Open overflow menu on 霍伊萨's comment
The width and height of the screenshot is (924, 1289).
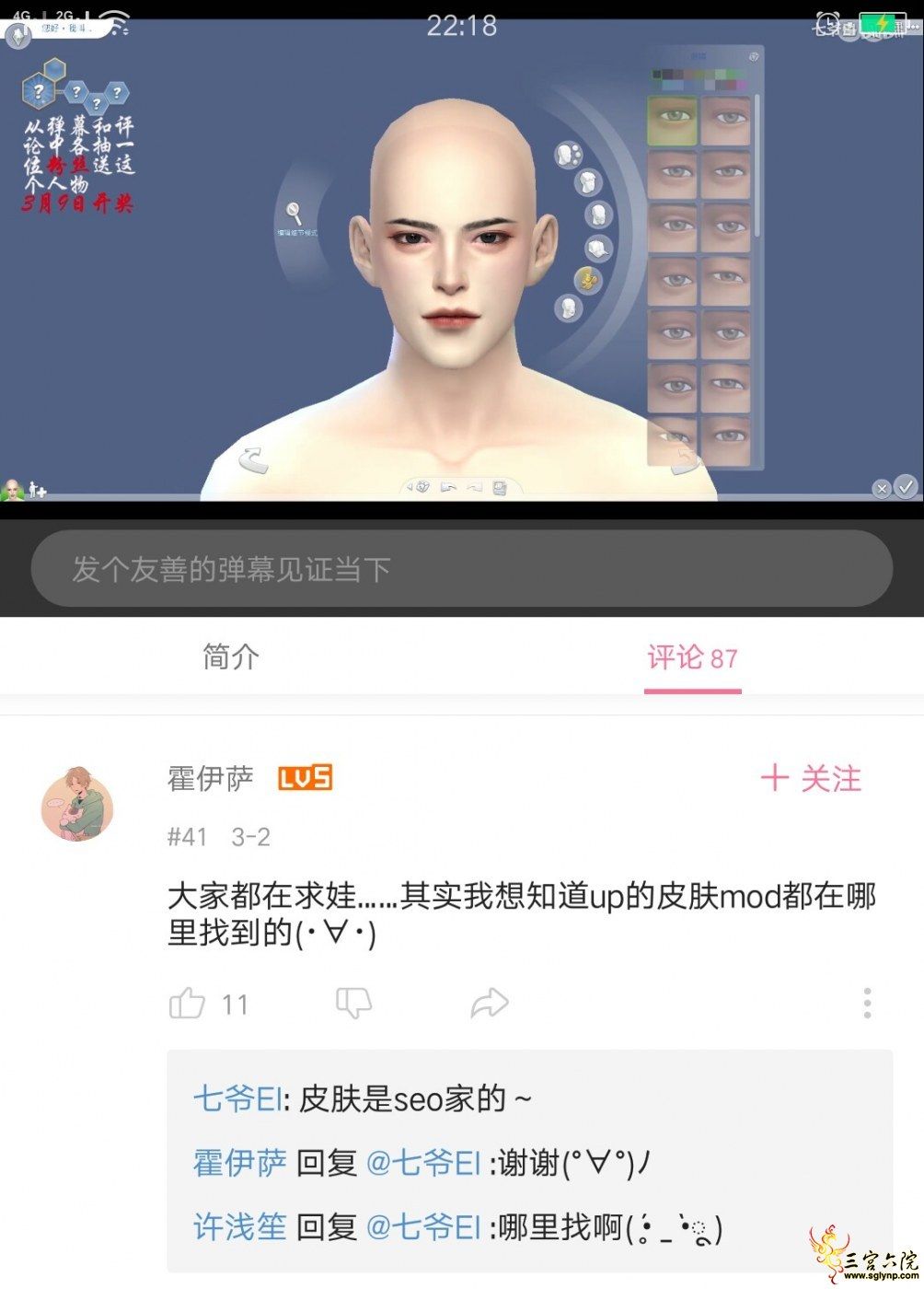click(x=867, y=1004)
